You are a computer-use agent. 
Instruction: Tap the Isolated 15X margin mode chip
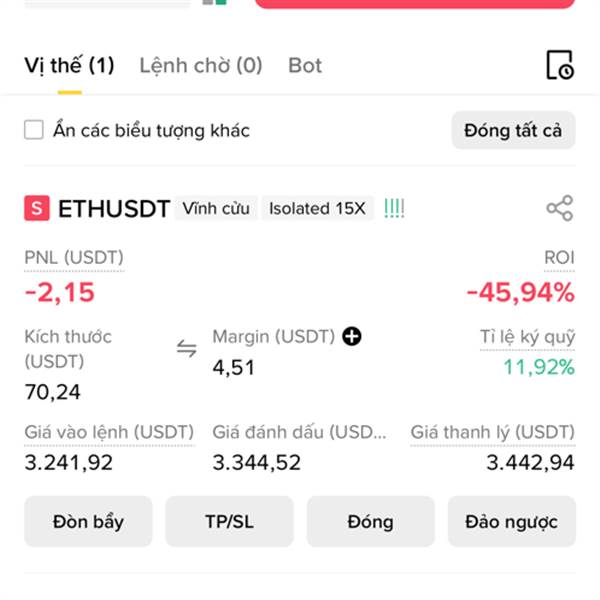tap(318, 209)
